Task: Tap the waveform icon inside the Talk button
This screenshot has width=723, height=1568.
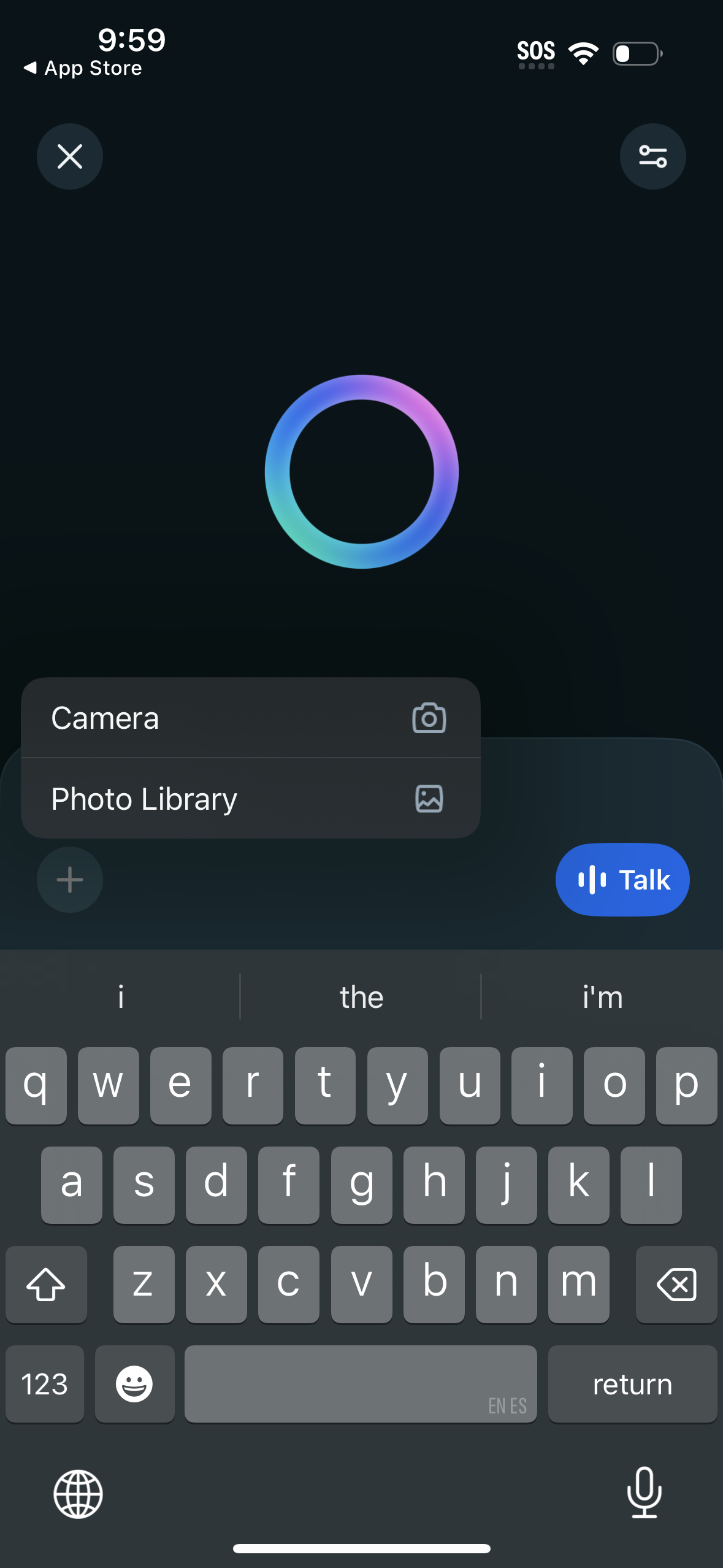Action: point(593,879)
